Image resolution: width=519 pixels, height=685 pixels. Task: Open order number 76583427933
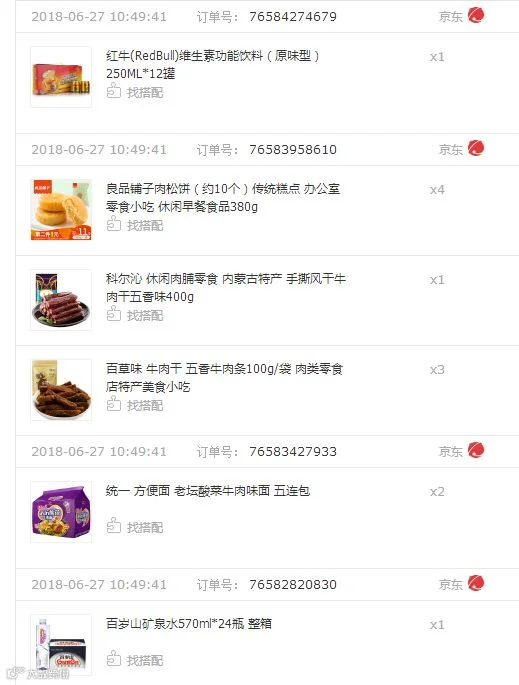[293, 452]
